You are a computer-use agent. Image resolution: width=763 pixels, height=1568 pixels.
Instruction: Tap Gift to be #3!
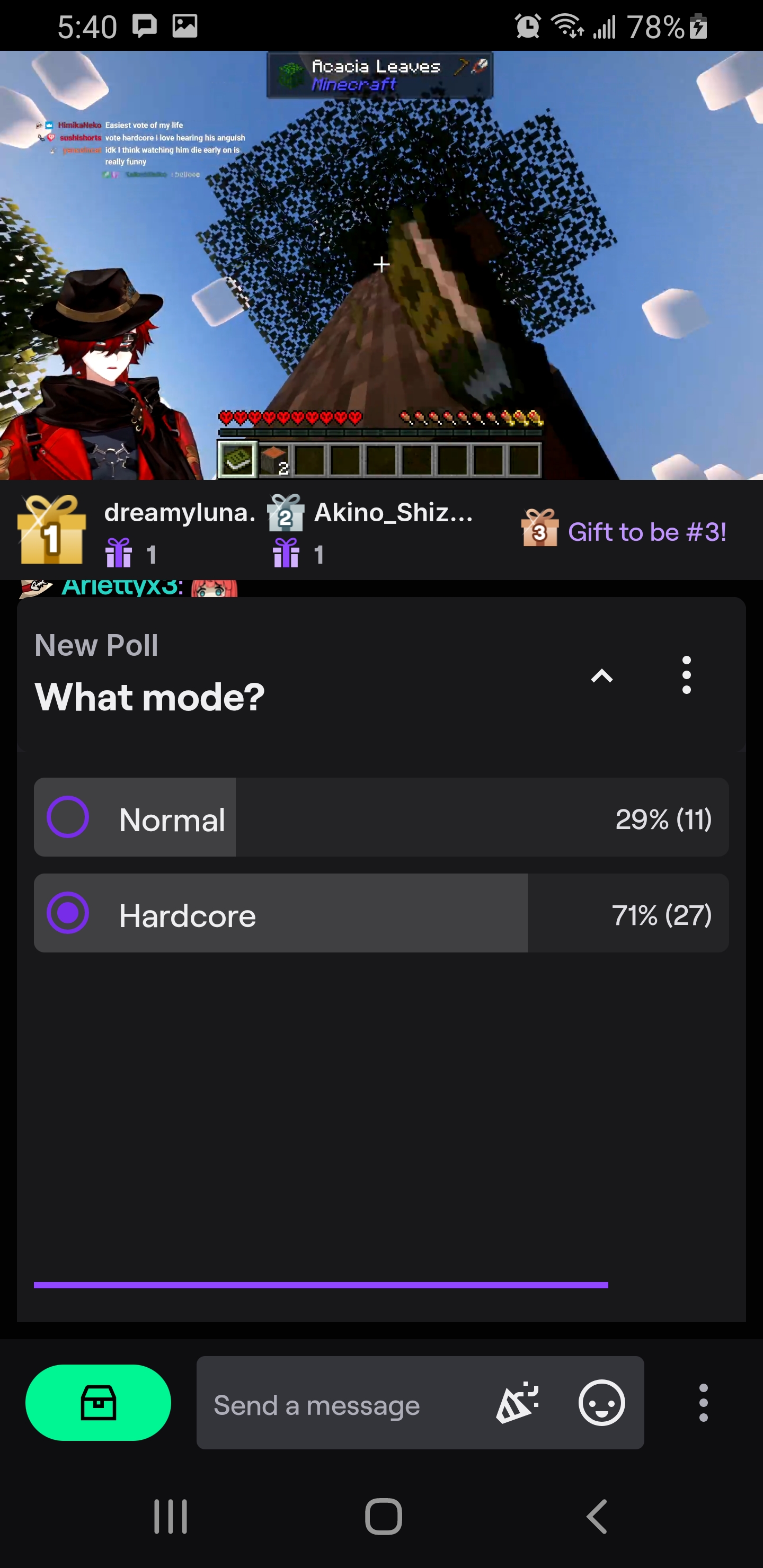[x=625, y=531]
